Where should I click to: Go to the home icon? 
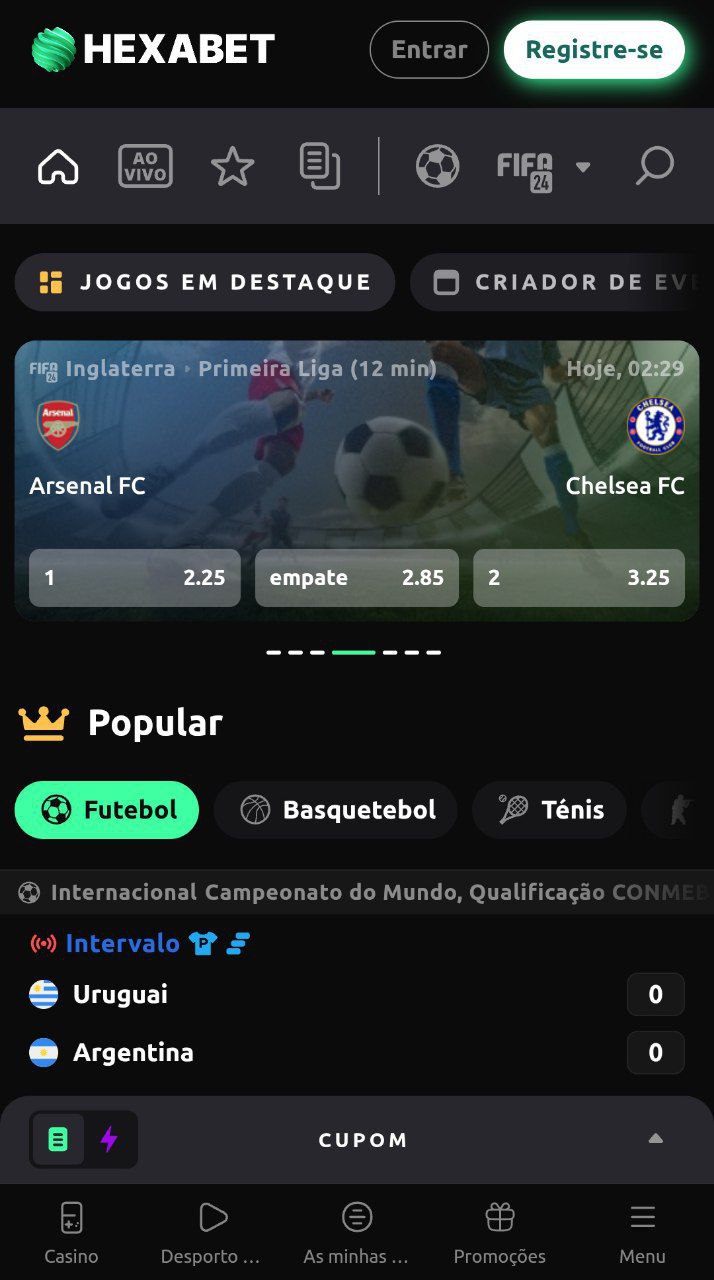pyautogui.click(x=58, y=166)
